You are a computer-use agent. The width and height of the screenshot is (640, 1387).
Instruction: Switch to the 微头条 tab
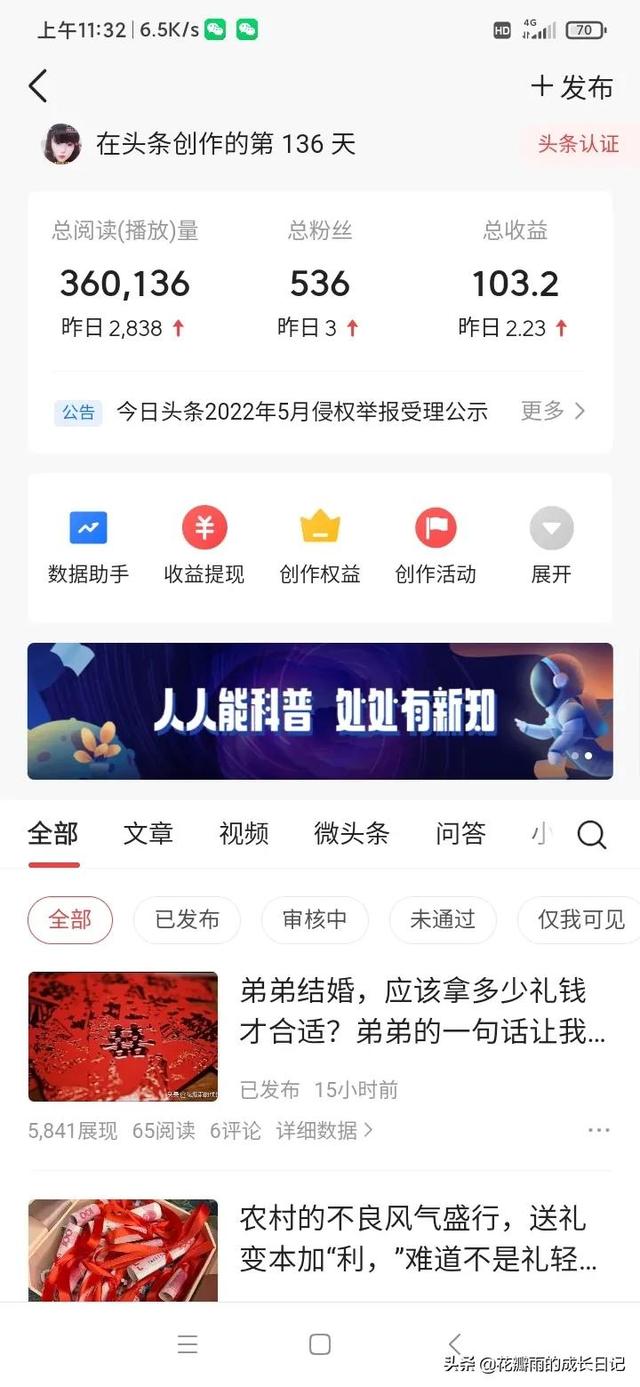pos(351,834)
